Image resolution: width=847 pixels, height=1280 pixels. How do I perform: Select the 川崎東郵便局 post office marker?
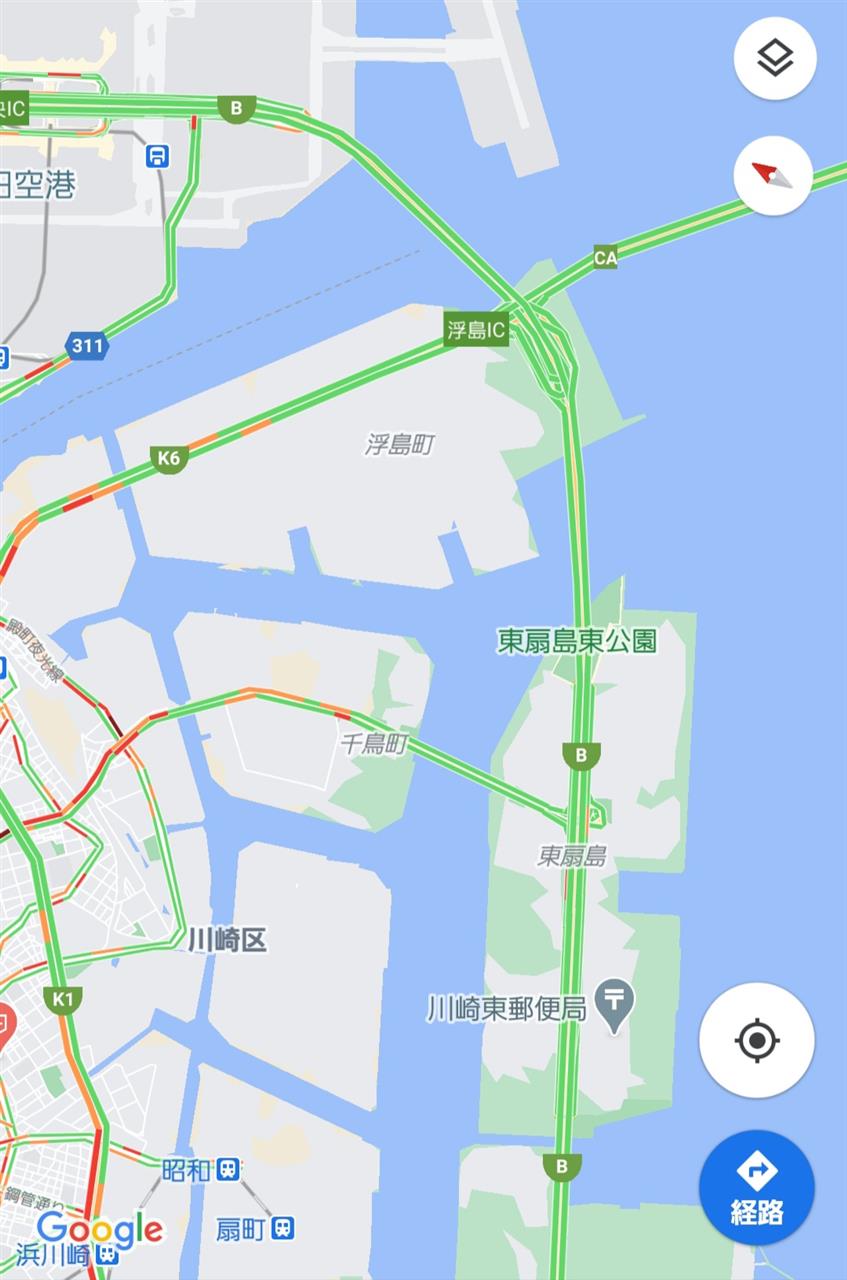613,1003
